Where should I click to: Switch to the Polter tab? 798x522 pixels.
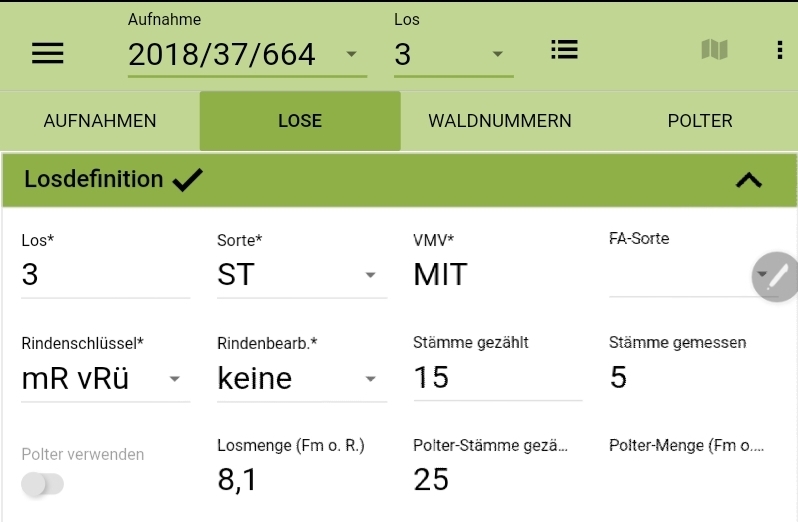coord(700,121)
